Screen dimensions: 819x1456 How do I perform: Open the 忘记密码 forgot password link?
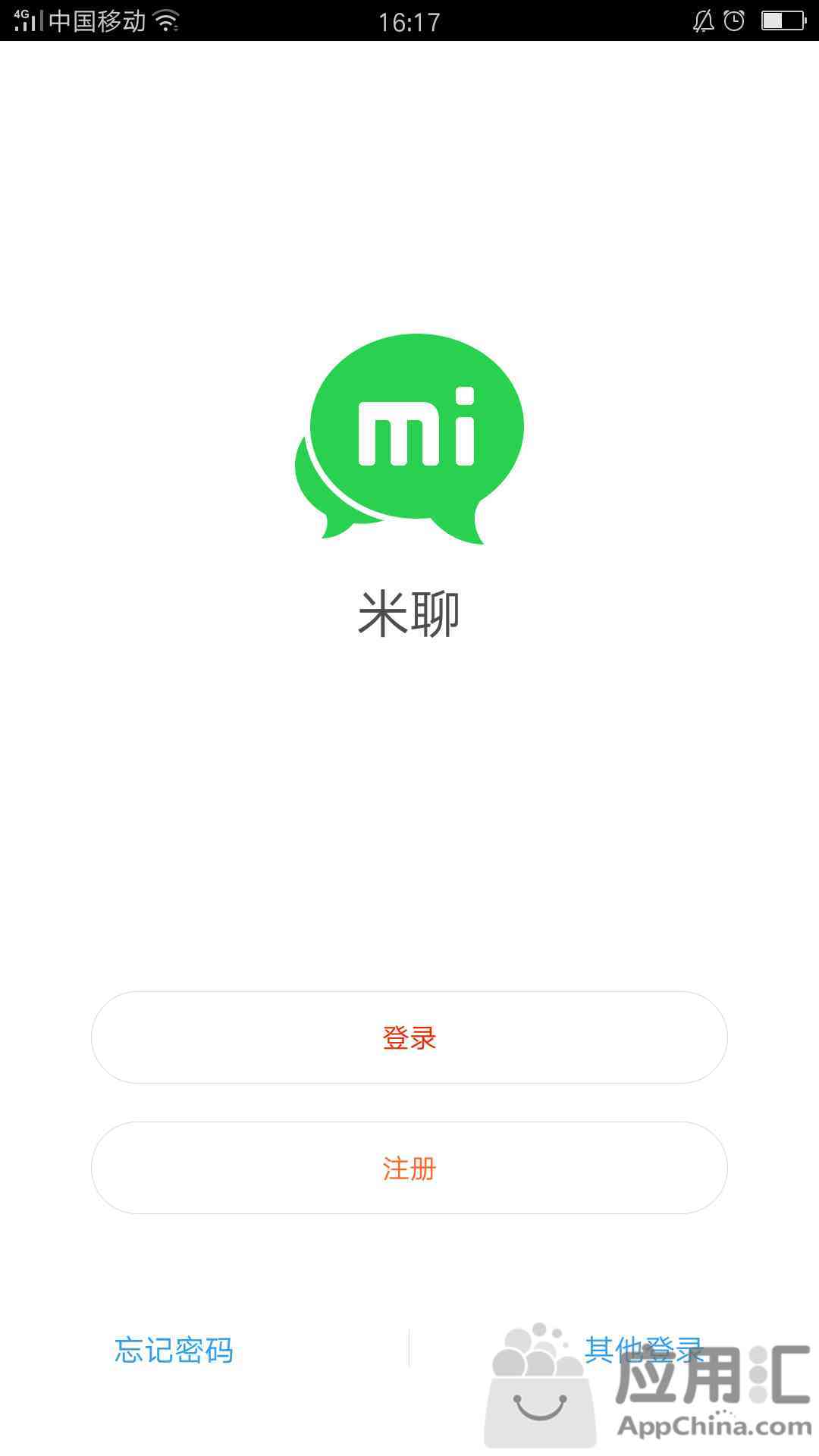[x=174, y=1351]
